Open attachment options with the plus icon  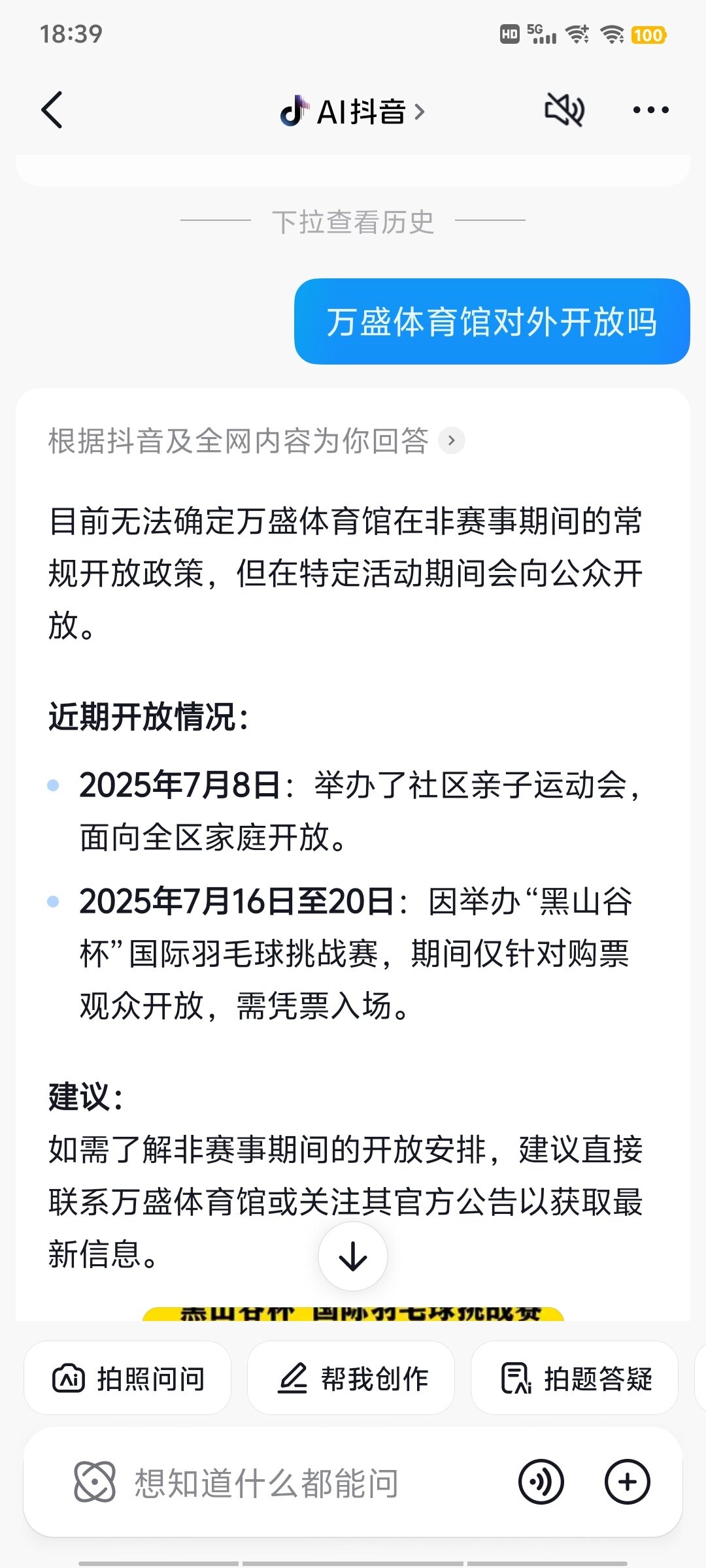coord(628,1482)
